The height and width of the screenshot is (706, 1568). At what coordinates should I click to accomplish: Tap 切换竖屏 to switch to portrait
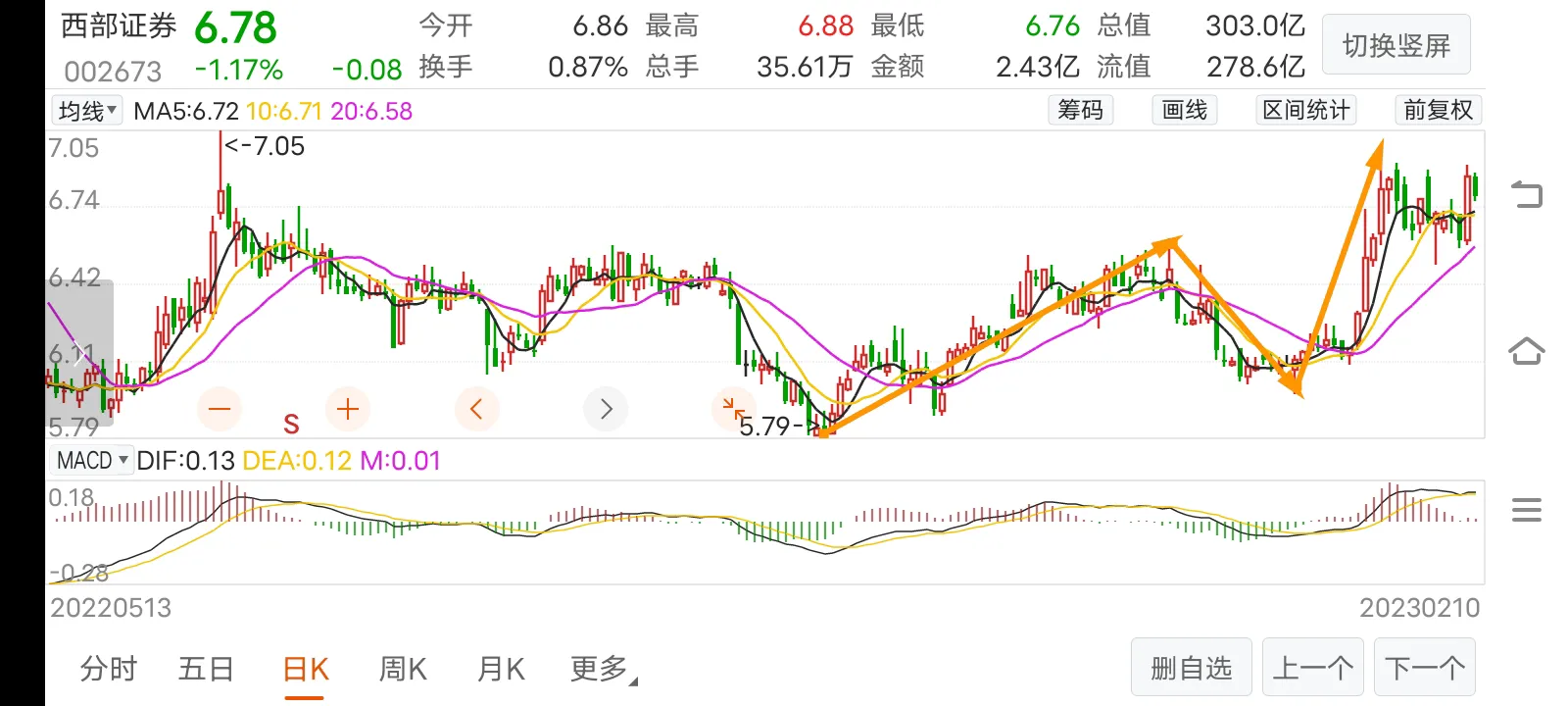(x=1396, y=45)
